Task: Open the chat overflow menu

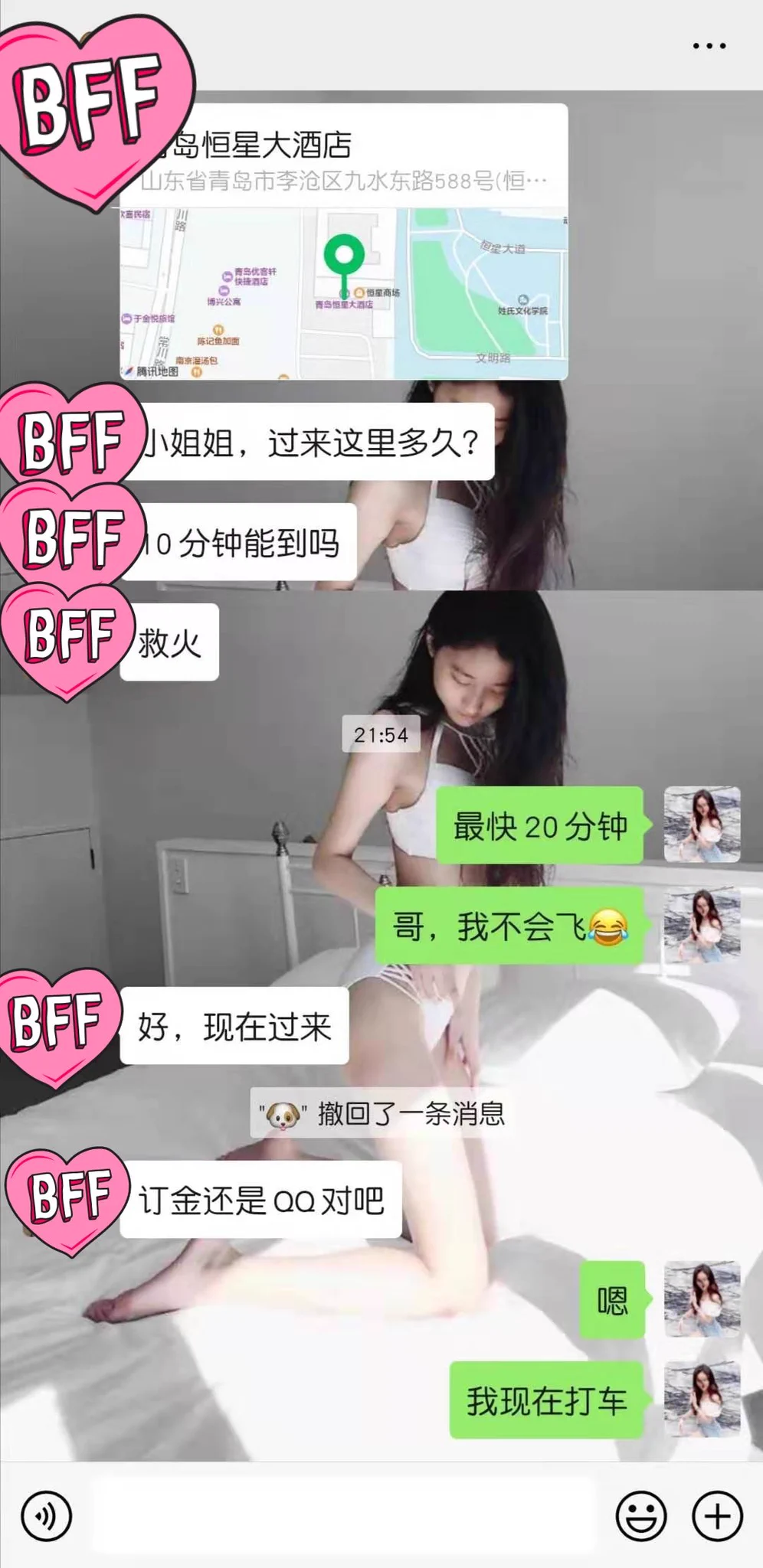Action: coord(709,47)
